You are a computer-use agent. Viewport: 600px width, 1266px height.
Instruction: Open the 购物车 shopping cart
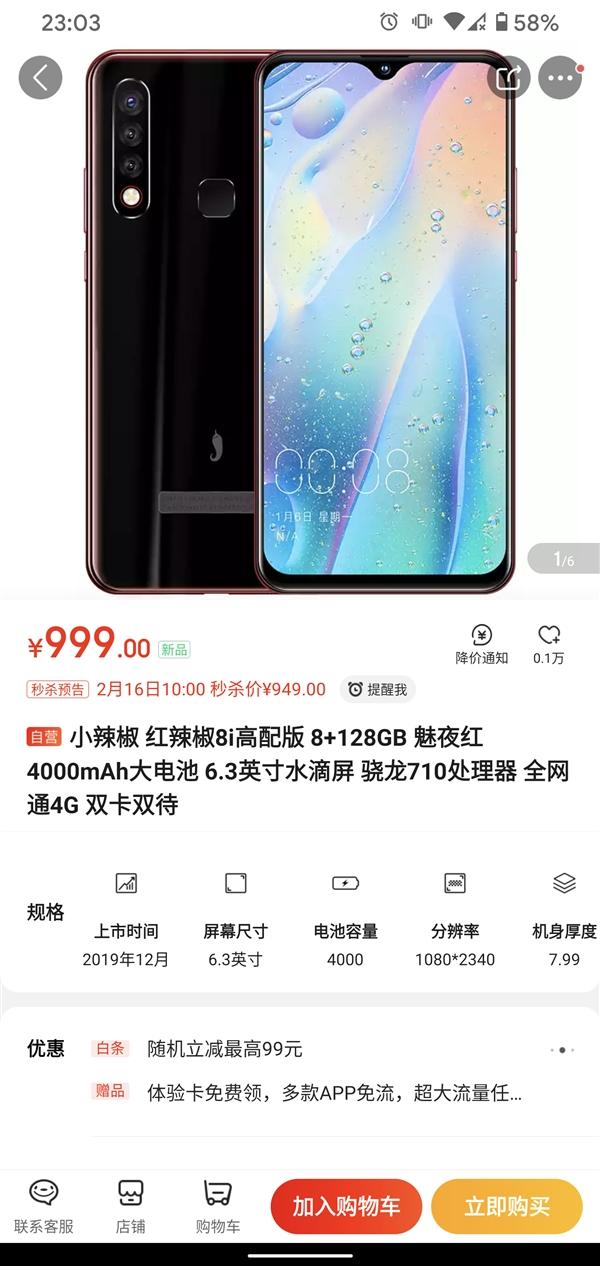coord(217,1206)
